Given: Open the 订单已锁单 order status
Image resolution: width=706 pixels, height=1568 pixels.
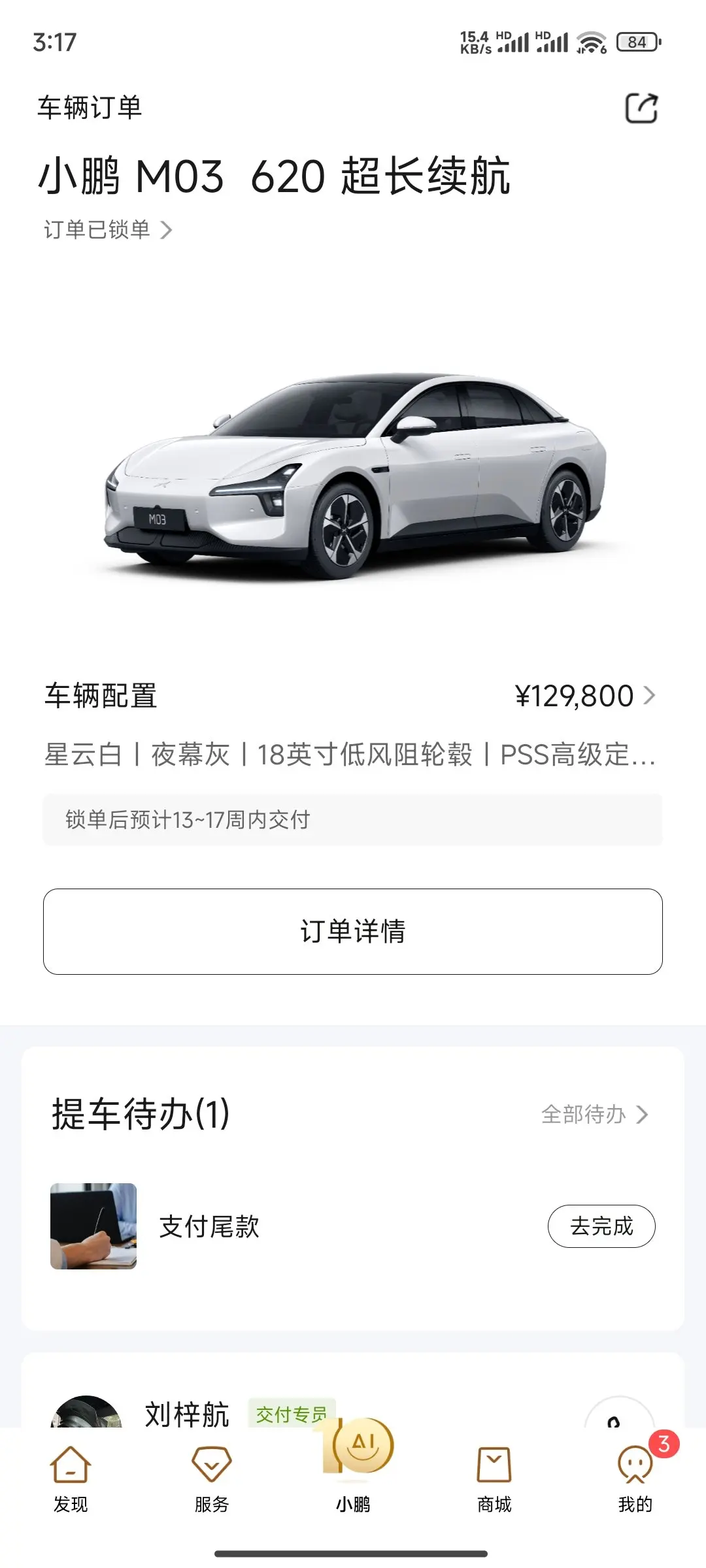Looking at the screenshot, I should point(108,230).
